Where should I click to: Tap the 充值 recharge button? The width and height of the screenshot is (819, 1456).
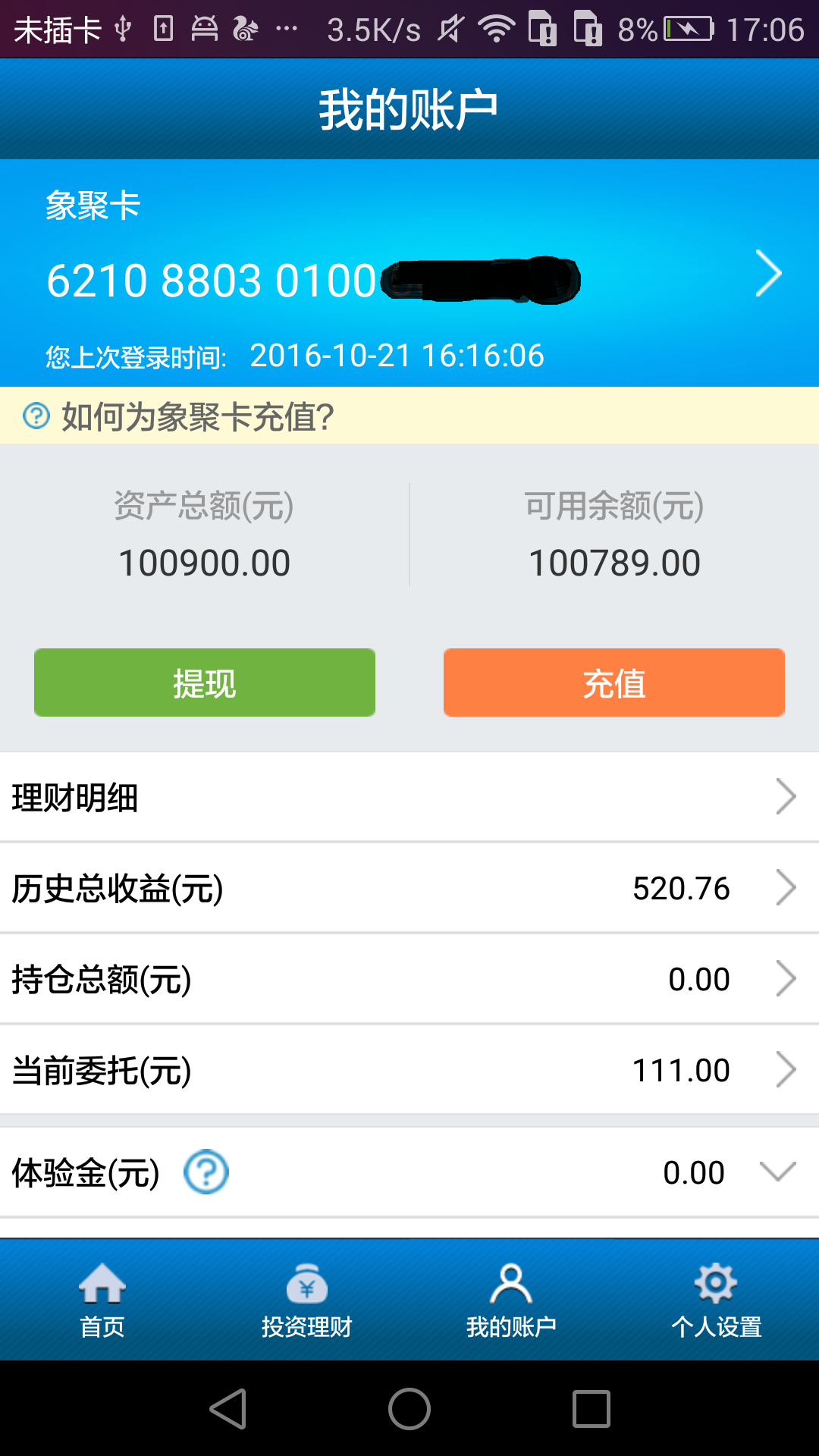(x=613, y=682)
